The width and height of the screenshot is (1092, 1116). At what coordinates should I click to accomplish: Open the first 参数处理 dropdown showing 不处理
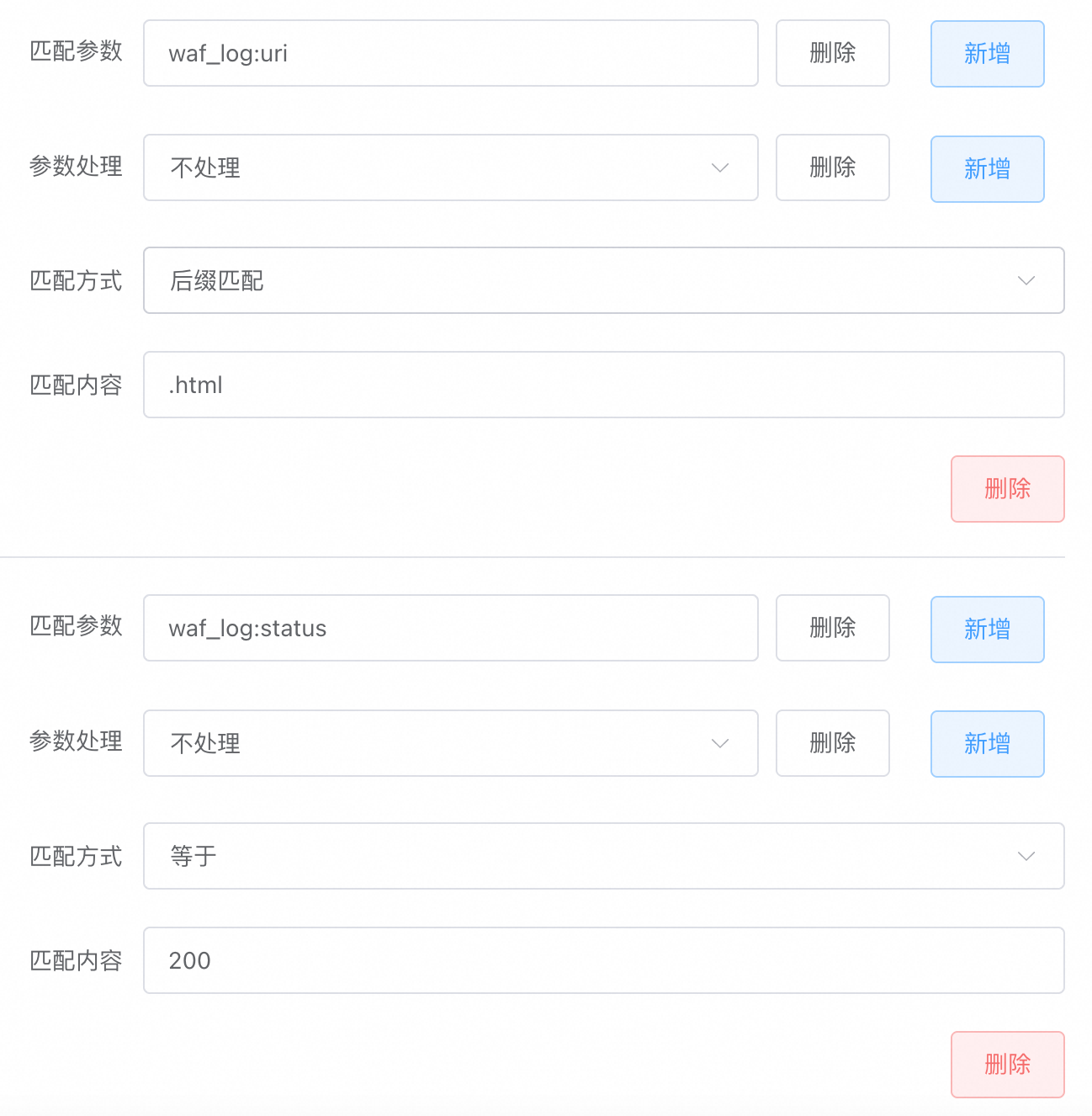(x=450, y=167)
